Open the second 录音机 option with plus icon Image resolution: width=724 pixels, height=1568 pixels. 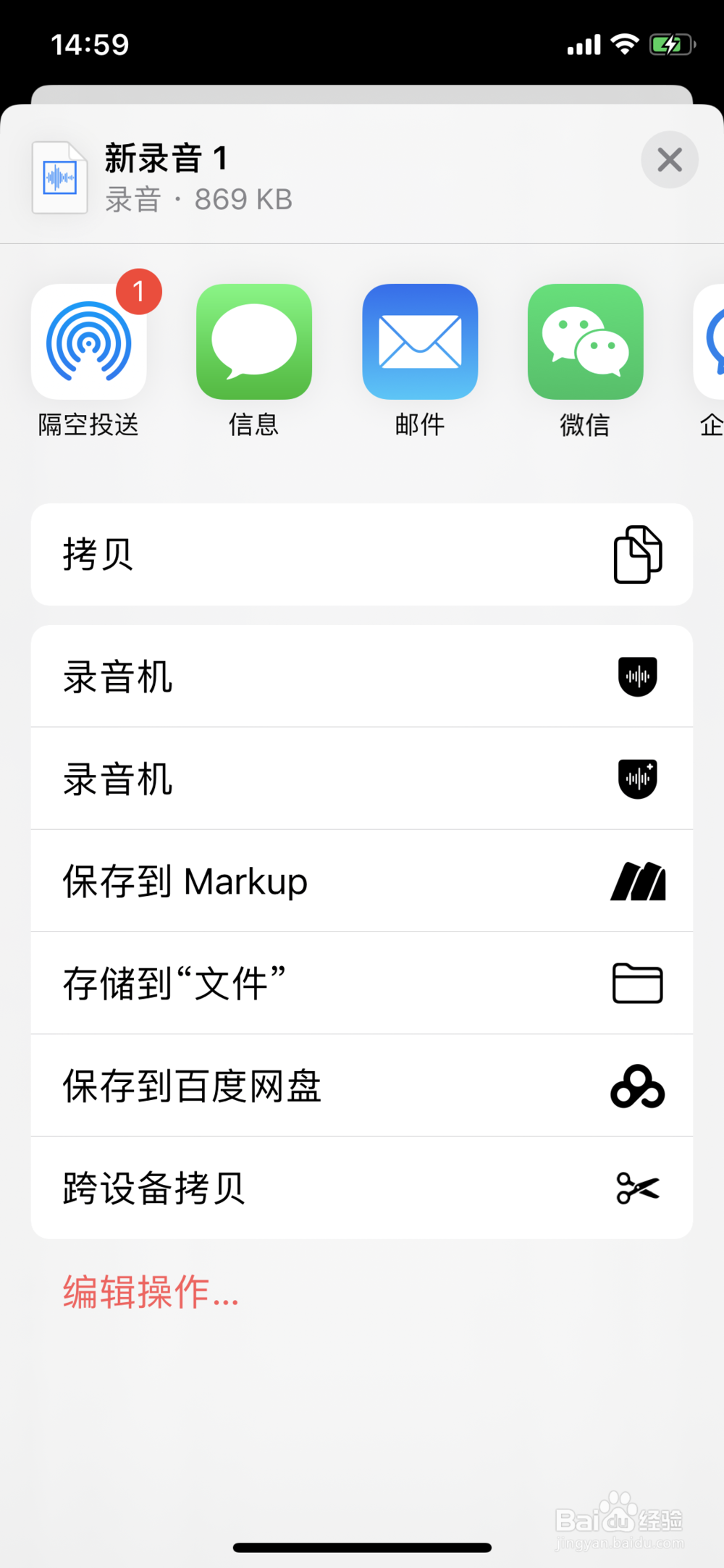tap(362, 779)
